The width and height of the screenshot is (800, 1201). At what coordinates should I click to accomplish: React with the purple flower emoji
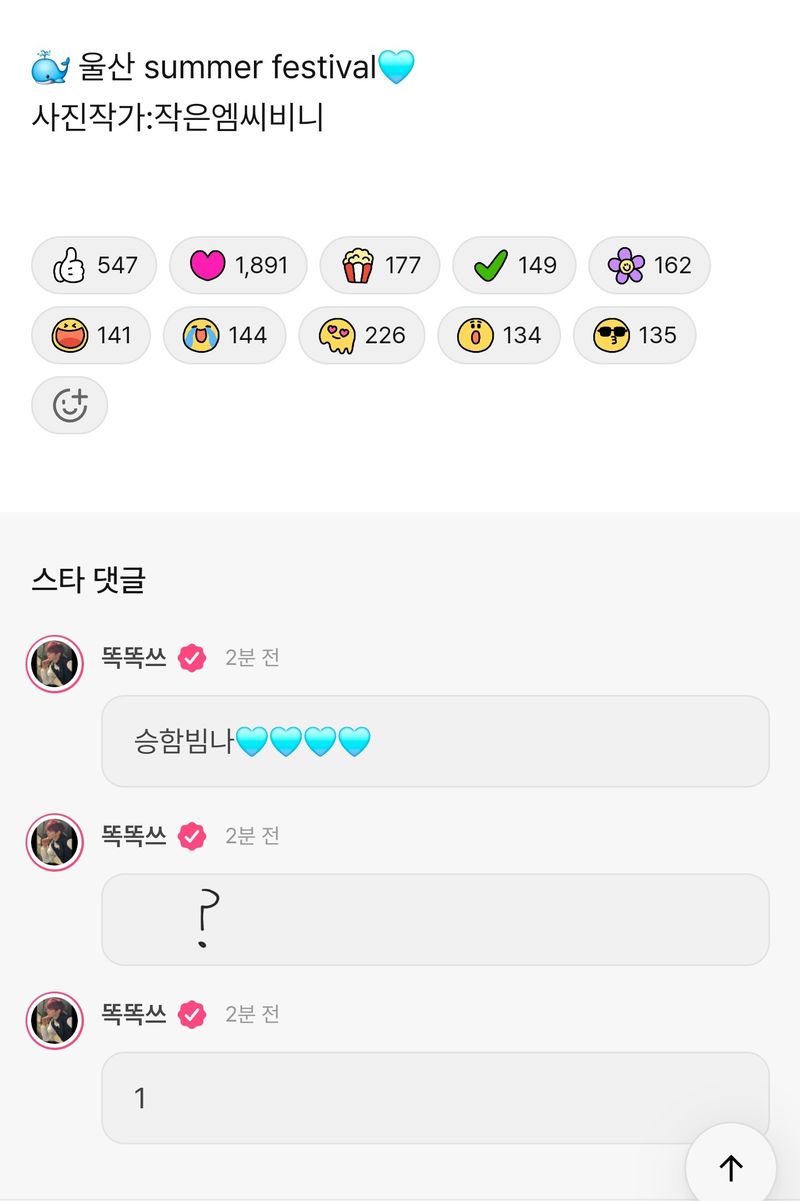[649, 265]
